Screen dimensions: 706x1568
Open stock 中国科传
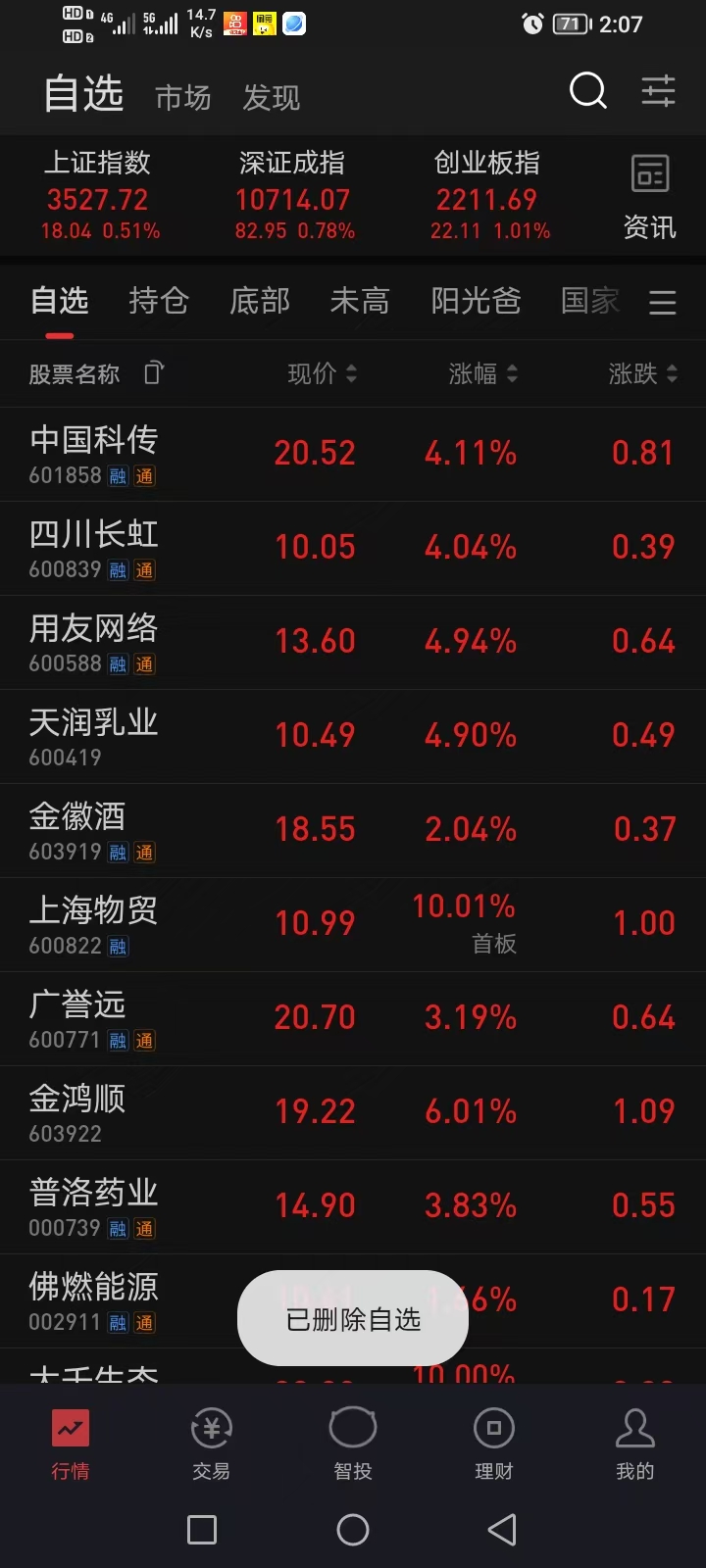point(353,454)
